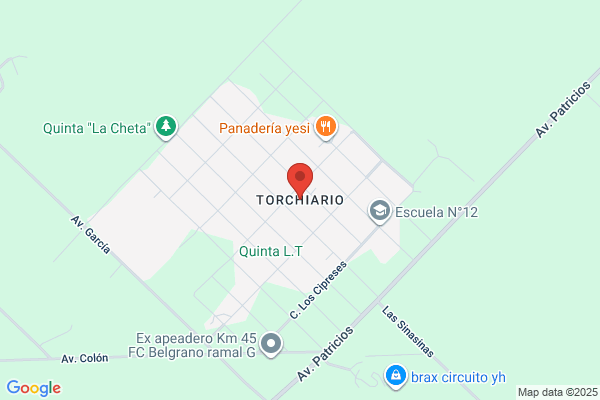
Task: Open the Google logo link
Action: point(34,388)
